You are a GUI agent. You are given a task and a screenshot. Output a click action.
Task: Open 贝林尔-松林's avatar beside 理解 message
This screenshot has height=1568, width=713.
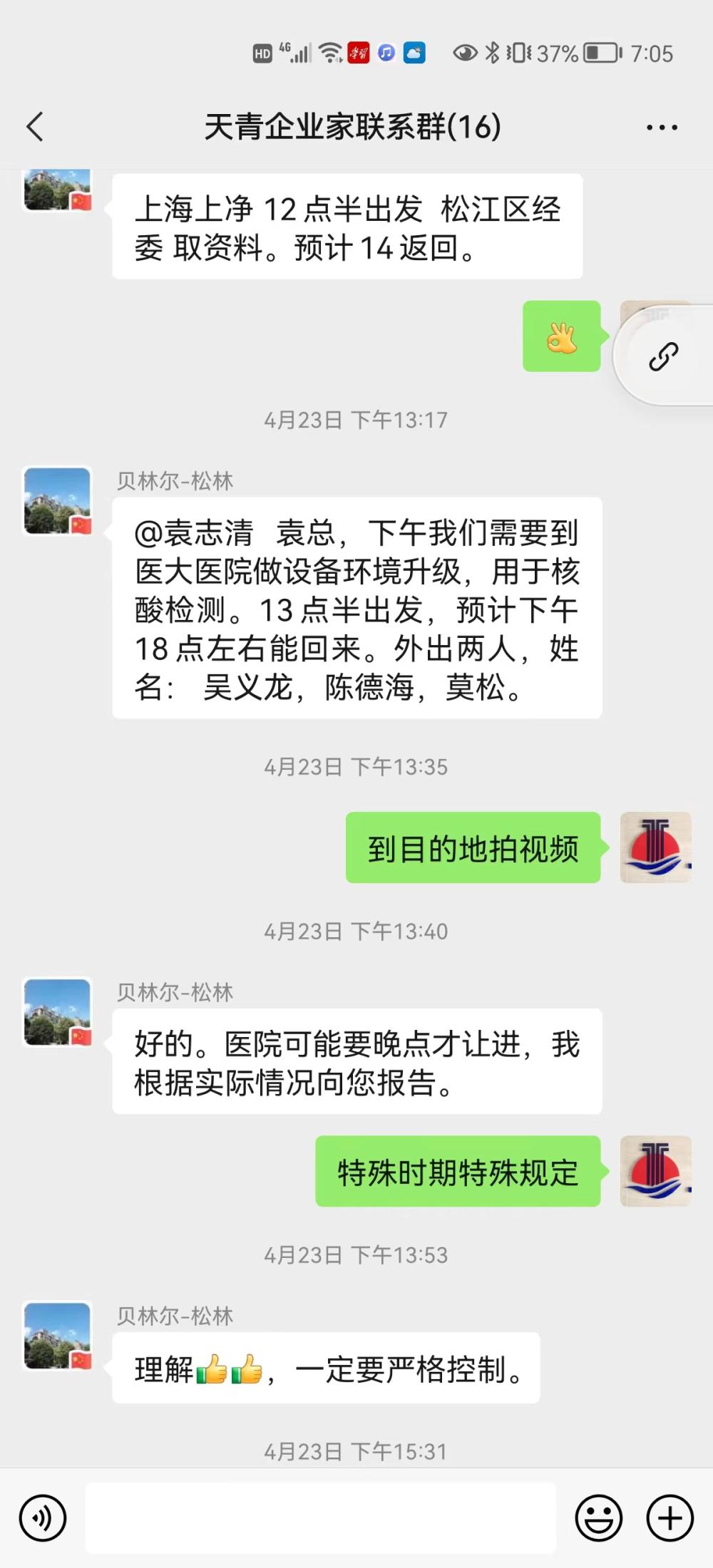pyautogui.click(x=58, y=1336)
